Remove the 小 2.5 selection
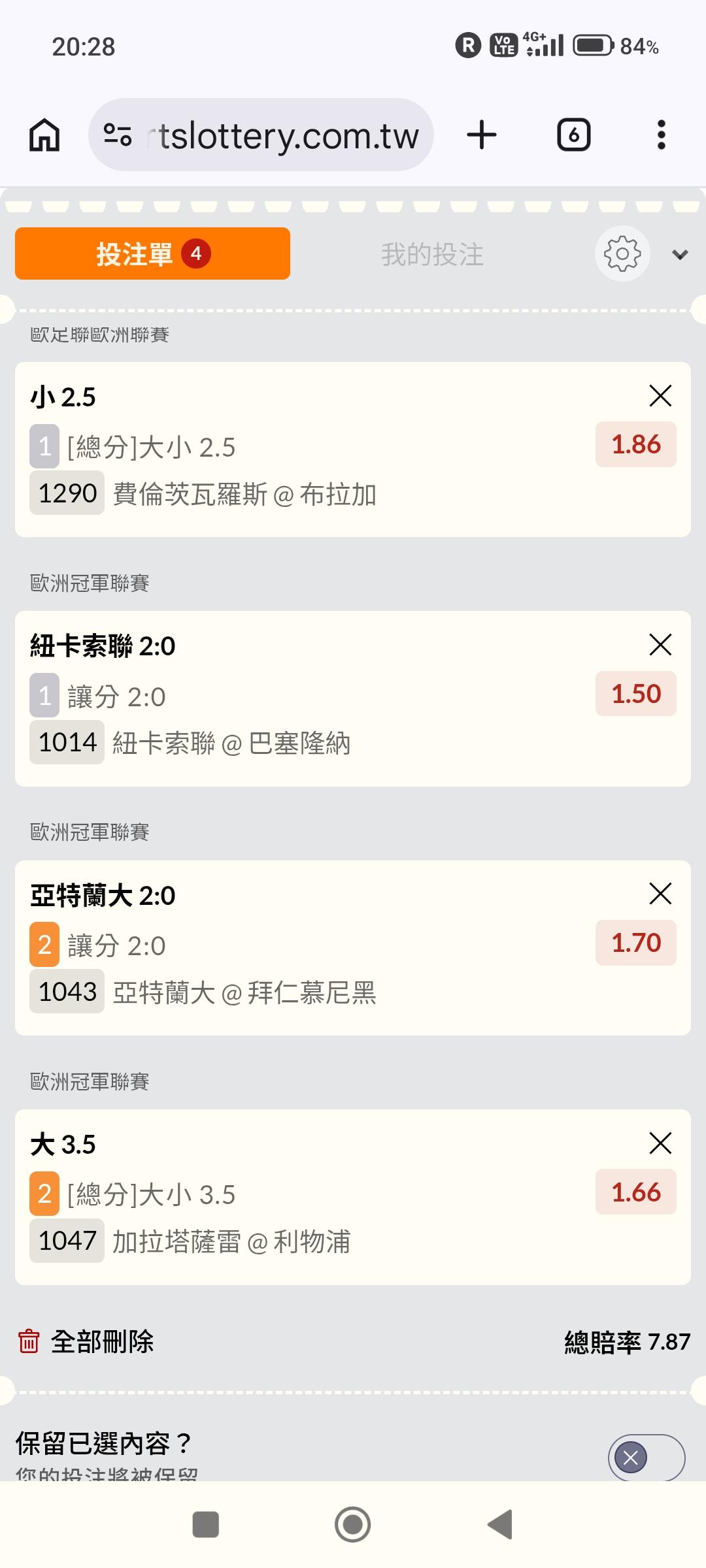This screenshot has width=706, height=1568. click(x=660, y=396)
